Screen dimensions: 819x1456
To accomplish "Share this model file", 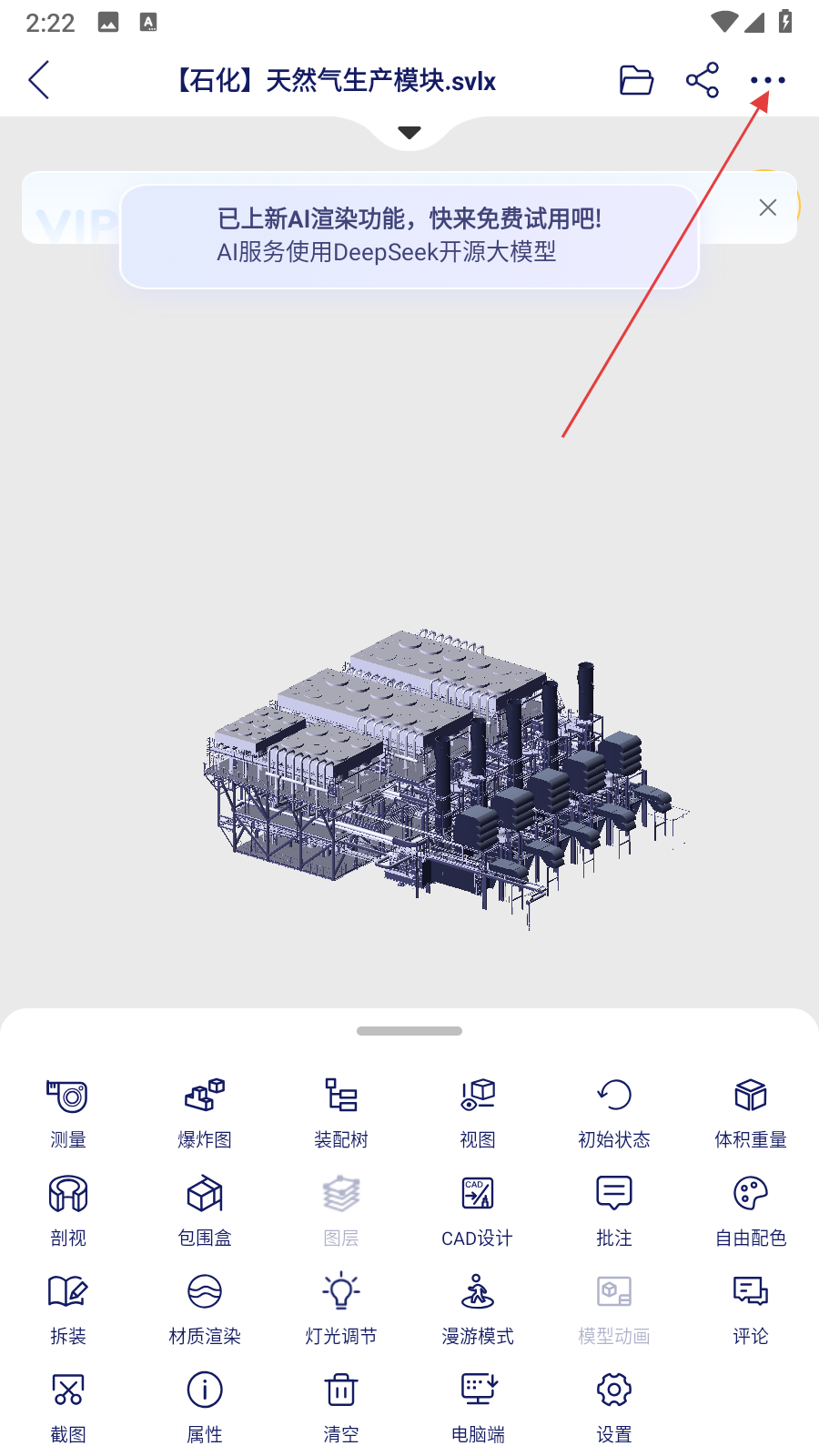I will 702,80.
